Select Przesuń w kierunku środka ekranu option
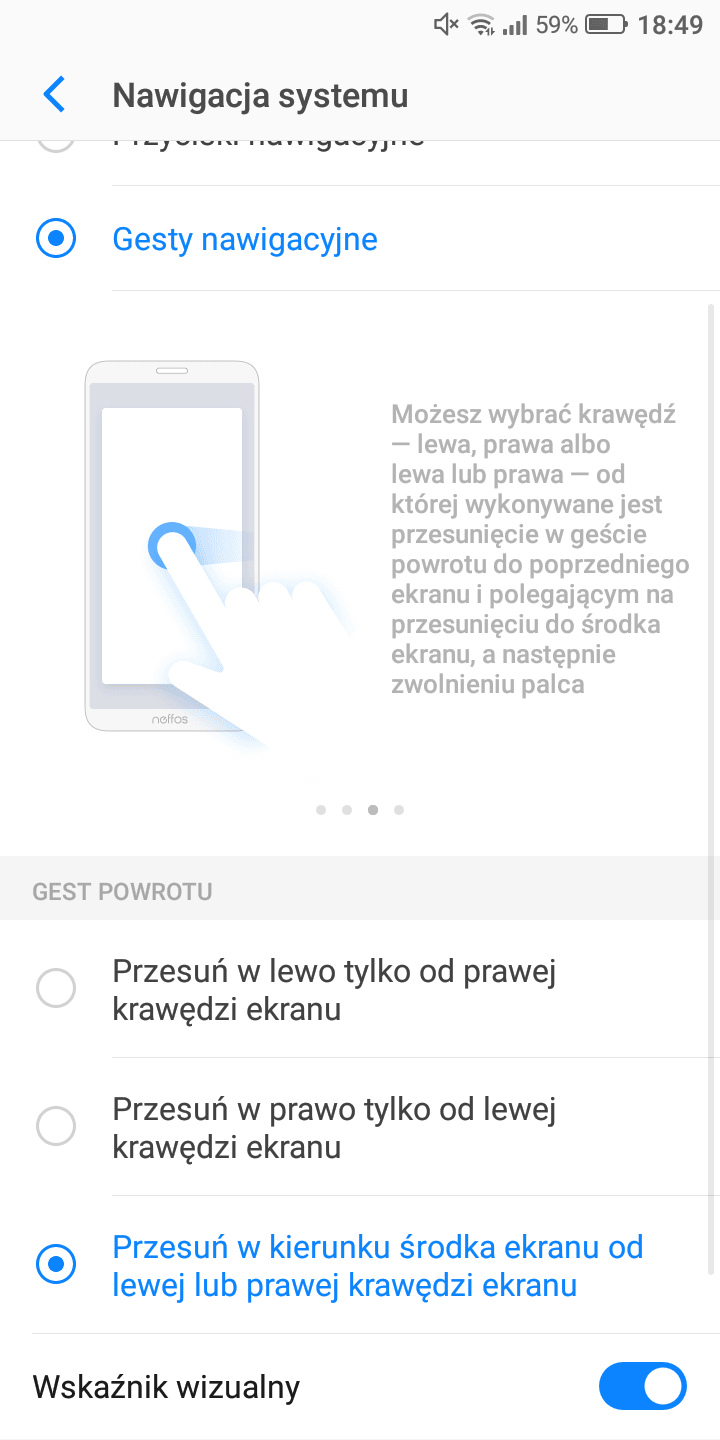 point(360,1265)
